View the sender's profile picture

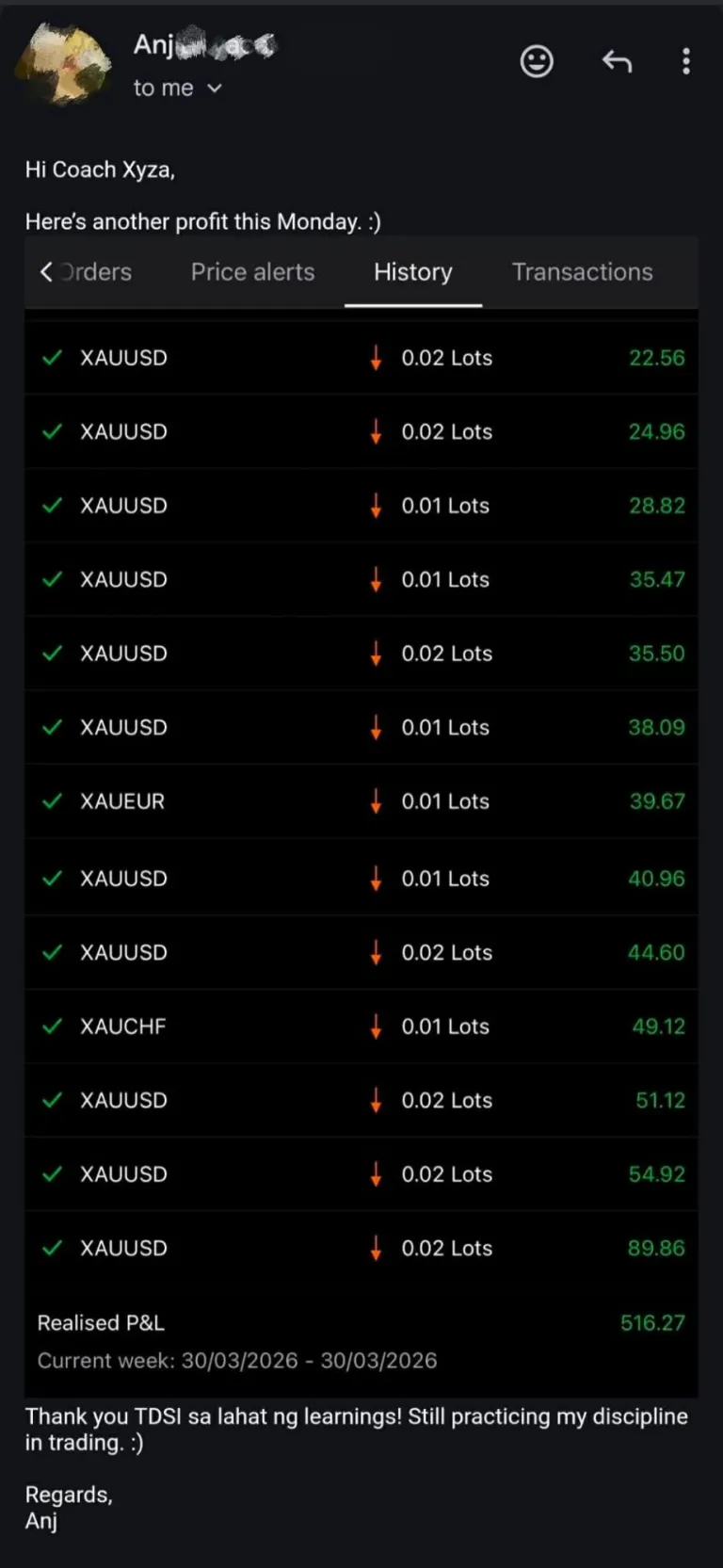tap(64, 63)
